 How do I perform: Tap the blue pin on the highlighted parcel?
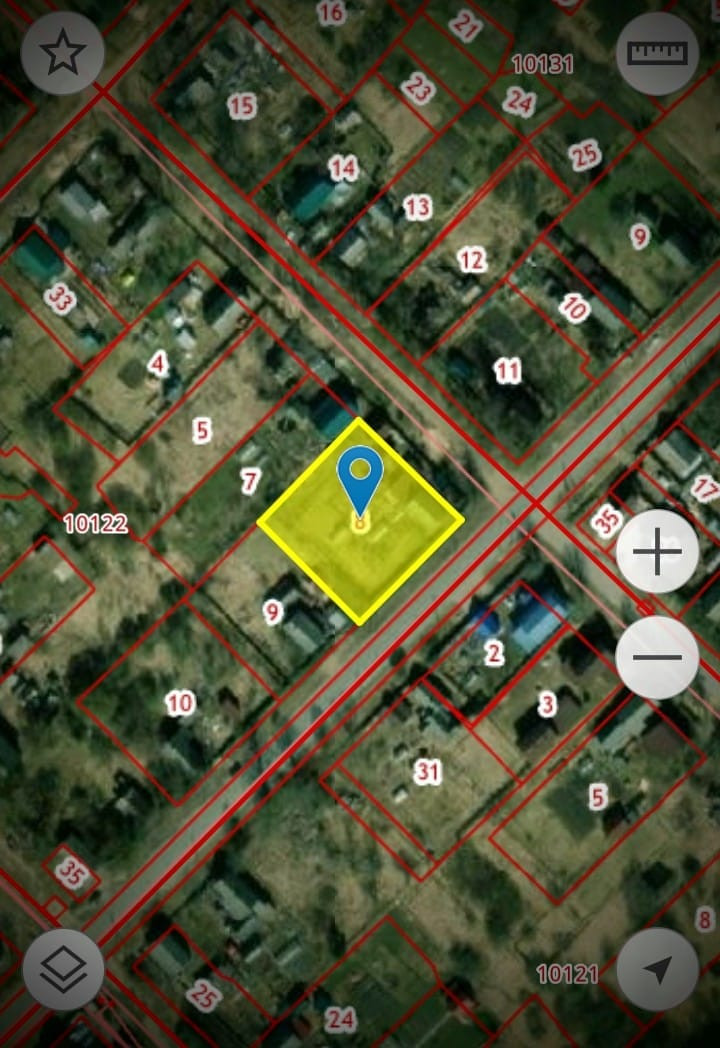point(360,474)
